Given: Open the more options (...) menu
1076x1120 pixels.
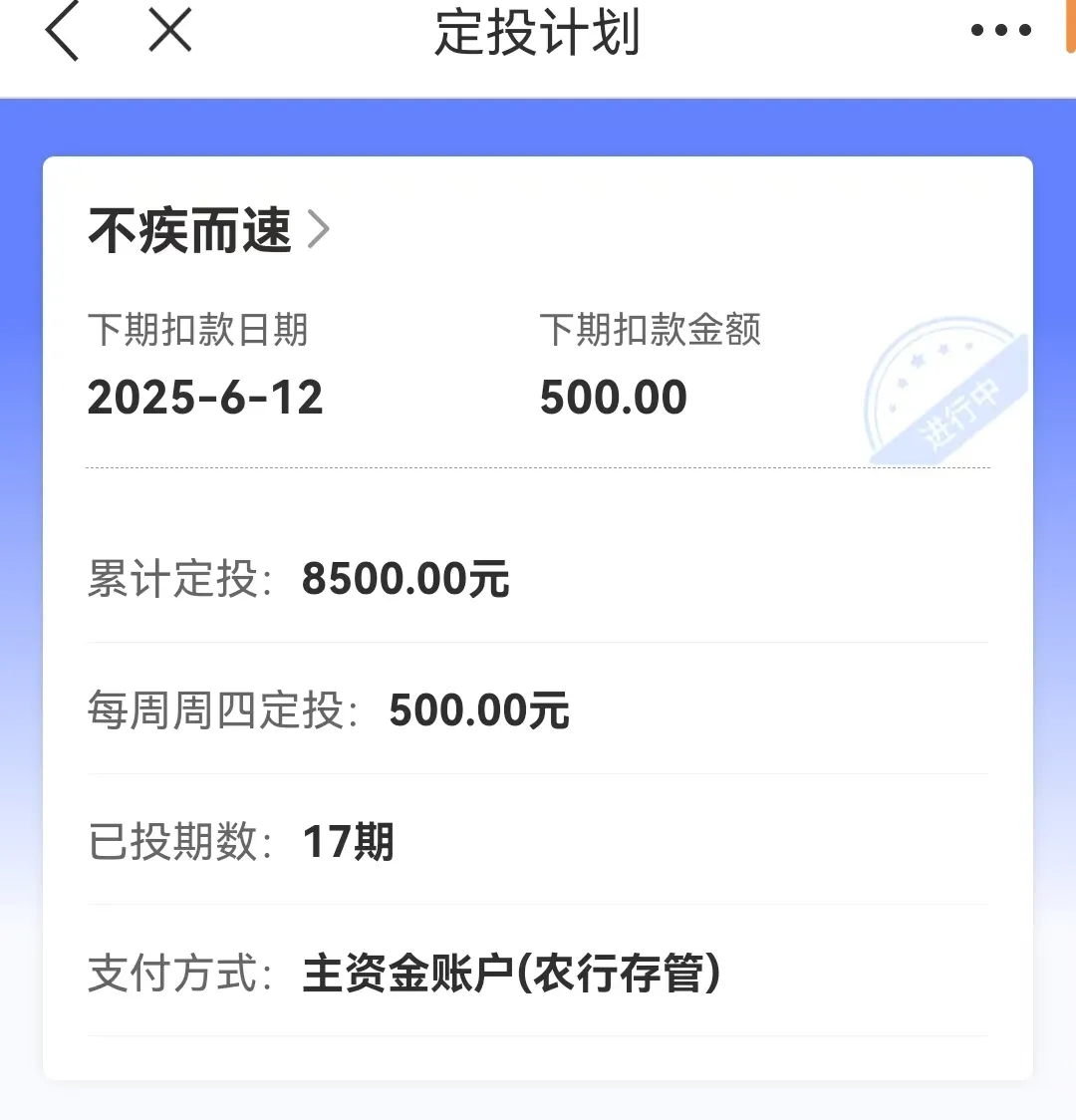Looking at the screenshot, I should [x=999, y=31].
